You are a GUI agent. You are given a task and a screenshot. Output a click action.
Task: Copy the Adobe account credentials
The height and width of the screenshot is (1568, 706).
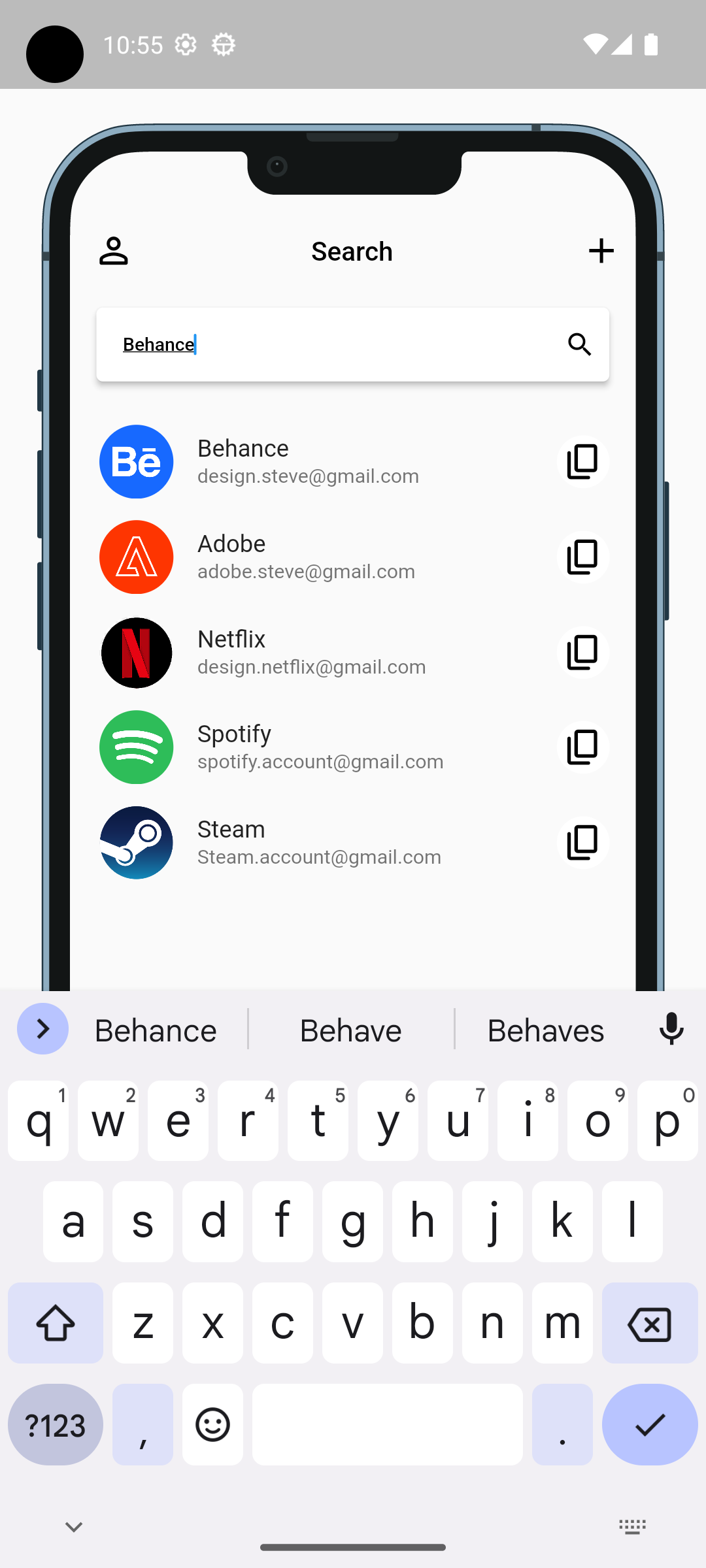tap(582, 557)
